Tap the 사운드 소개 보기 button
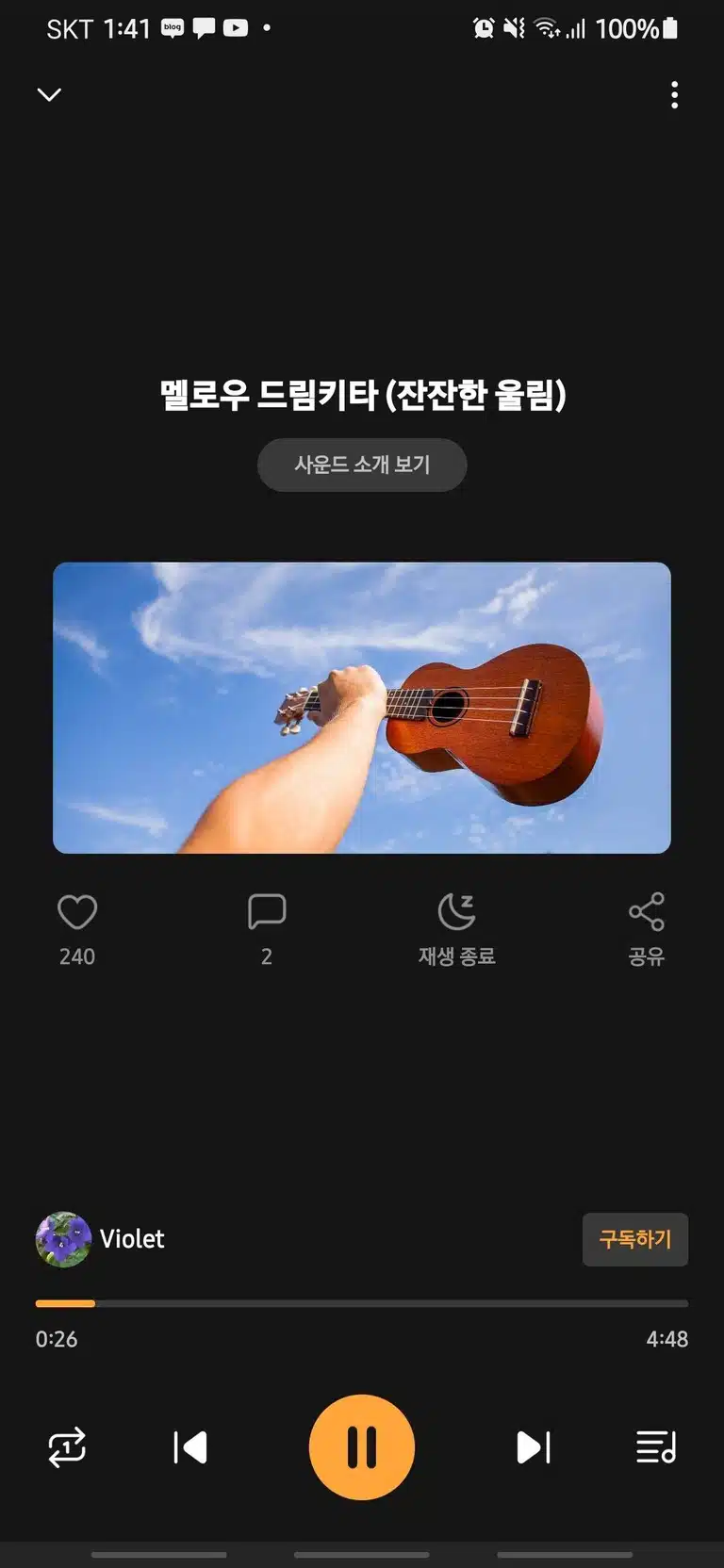Viewport: 724px width, 1568px height. tap(362, 465)
